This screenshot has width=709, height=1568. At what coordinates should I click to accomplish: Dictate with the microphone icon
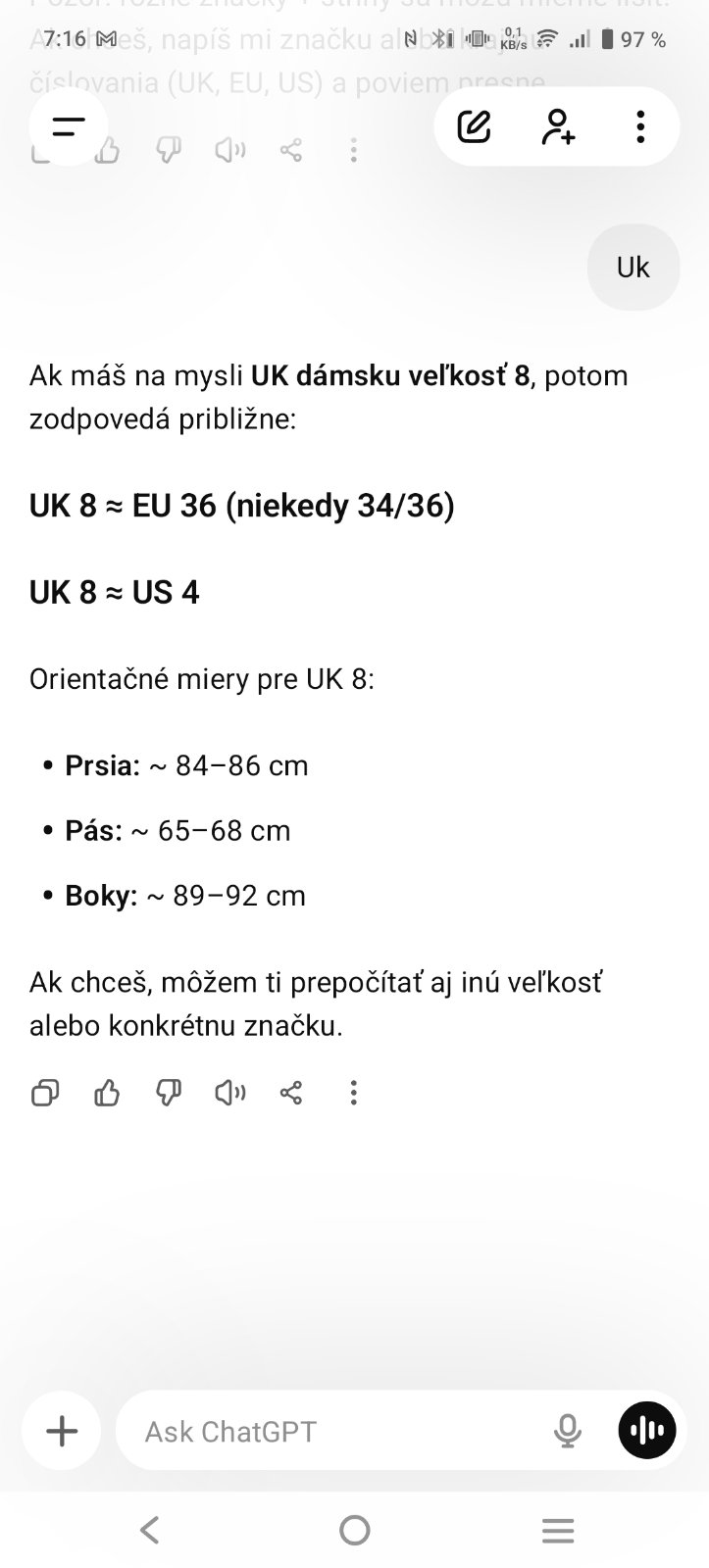pyautogui.click(x=567, y=1432)
